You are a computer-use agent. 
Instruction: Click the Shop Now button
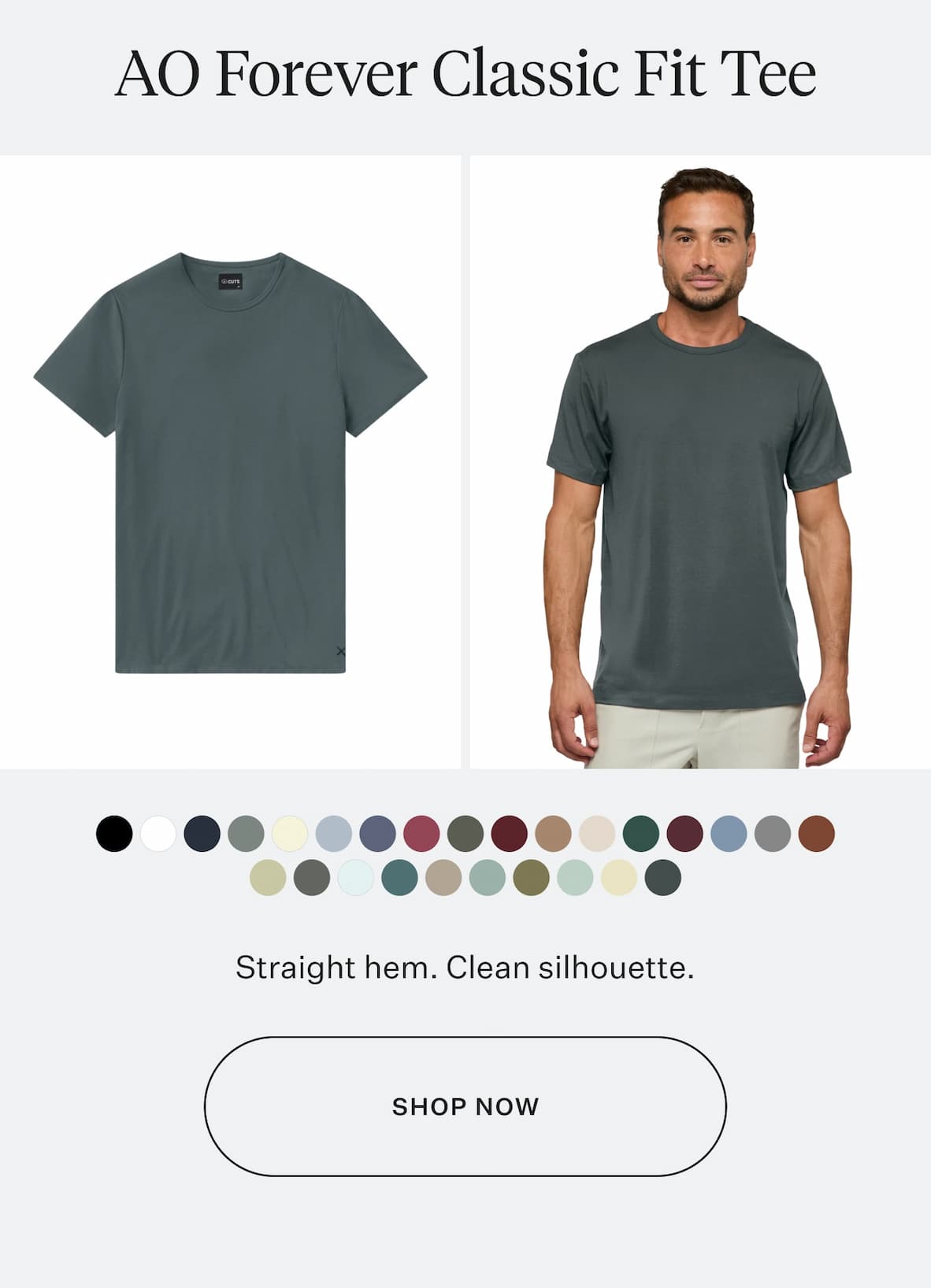click(x=465, y=1105)
